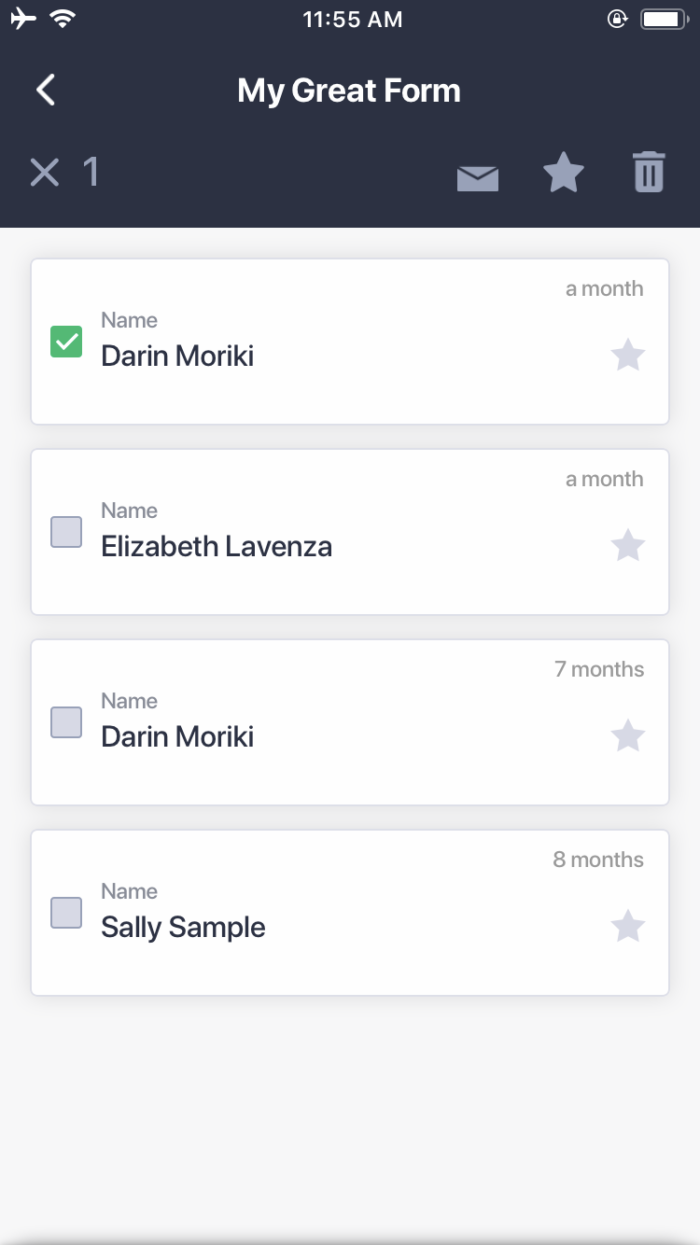Select the Elizabeth Lavenza checkbox
Screen dimensions: 700x1245
(x=66, y=532)
